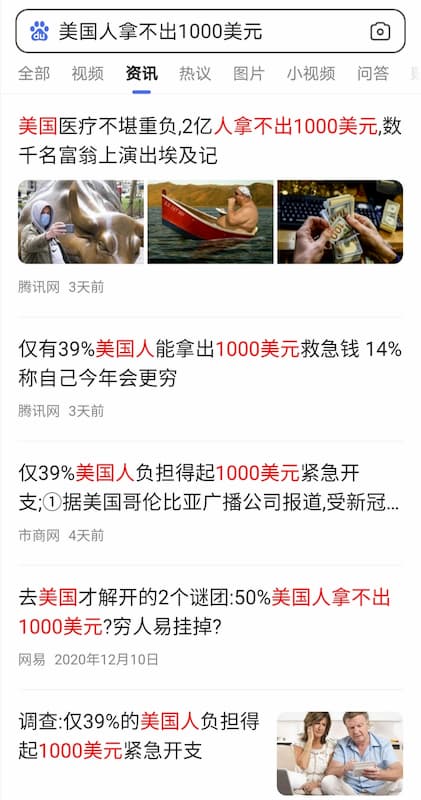This screenshot has height=800, width=421.
Task: Open the camera image search icon
Action: coord(380,32)
